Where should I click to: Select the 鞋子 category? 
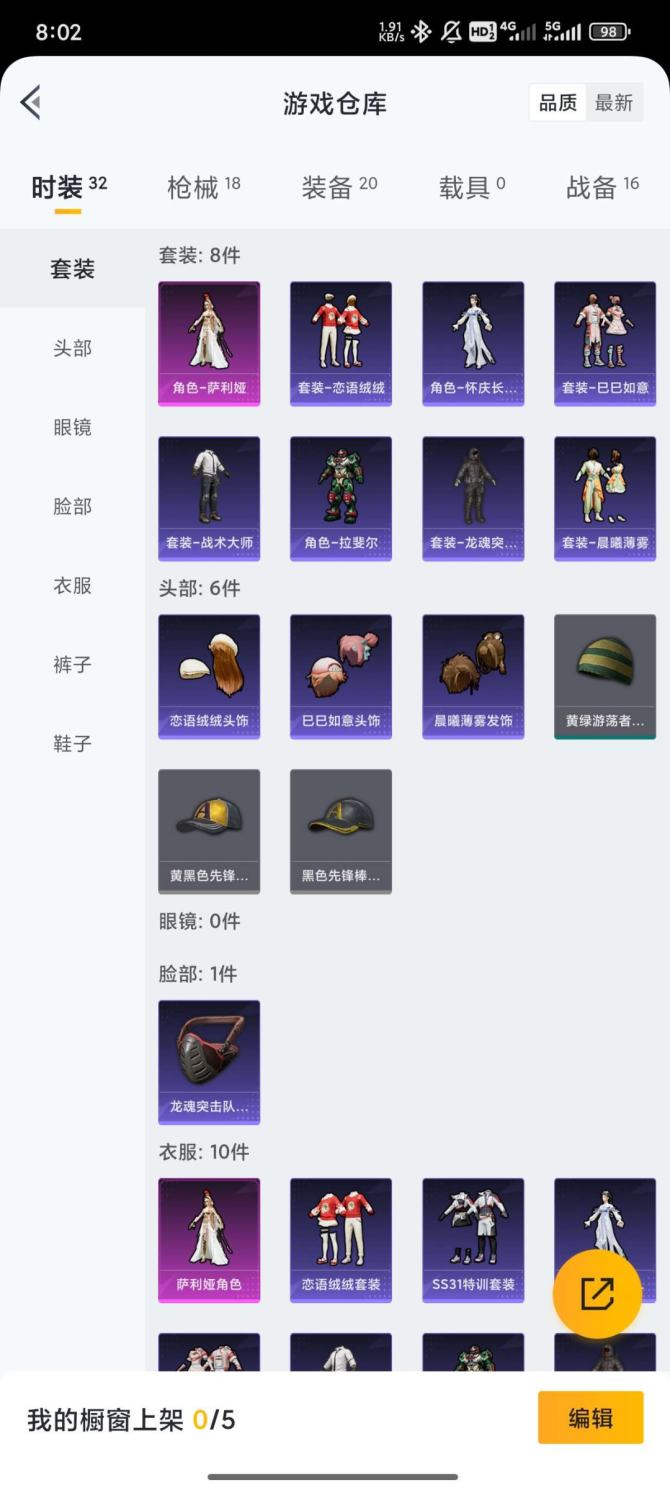coord(72,743)
